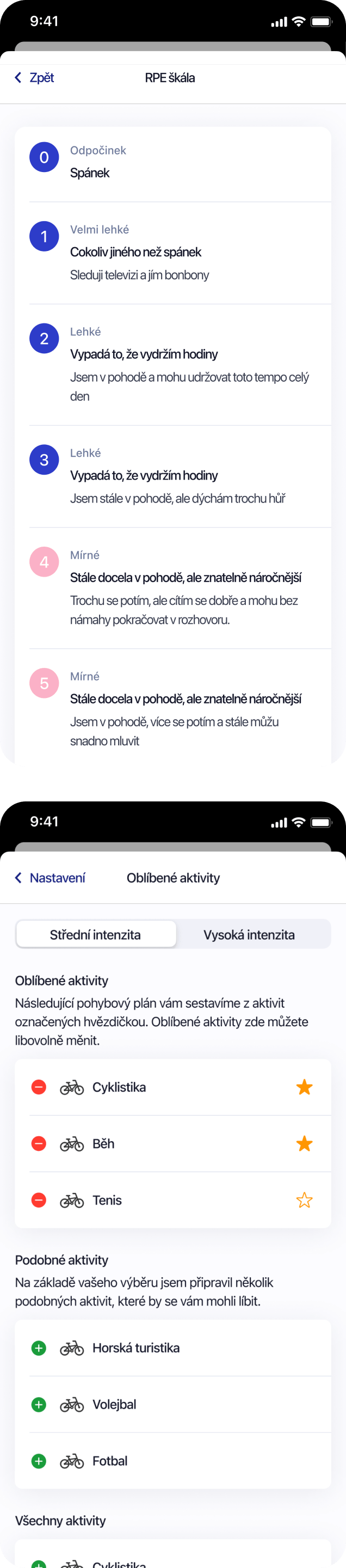Viewport: 346px width, 1568px height.
Task: Remove Cyklistika using the red minus icon
Action: (x=38, y=1087)
